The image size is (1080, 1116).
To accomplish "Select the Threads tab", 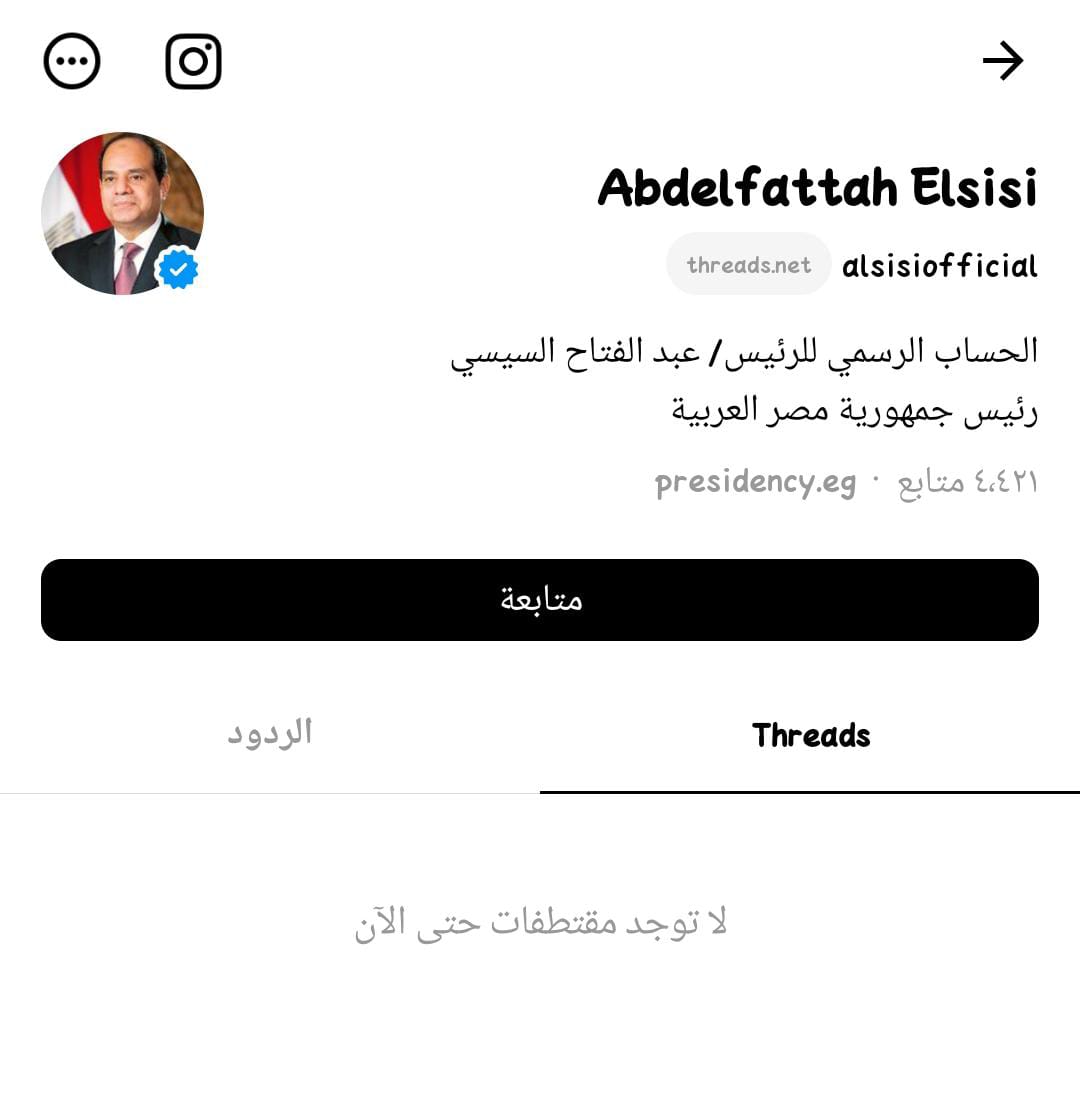I will (810, 736).
